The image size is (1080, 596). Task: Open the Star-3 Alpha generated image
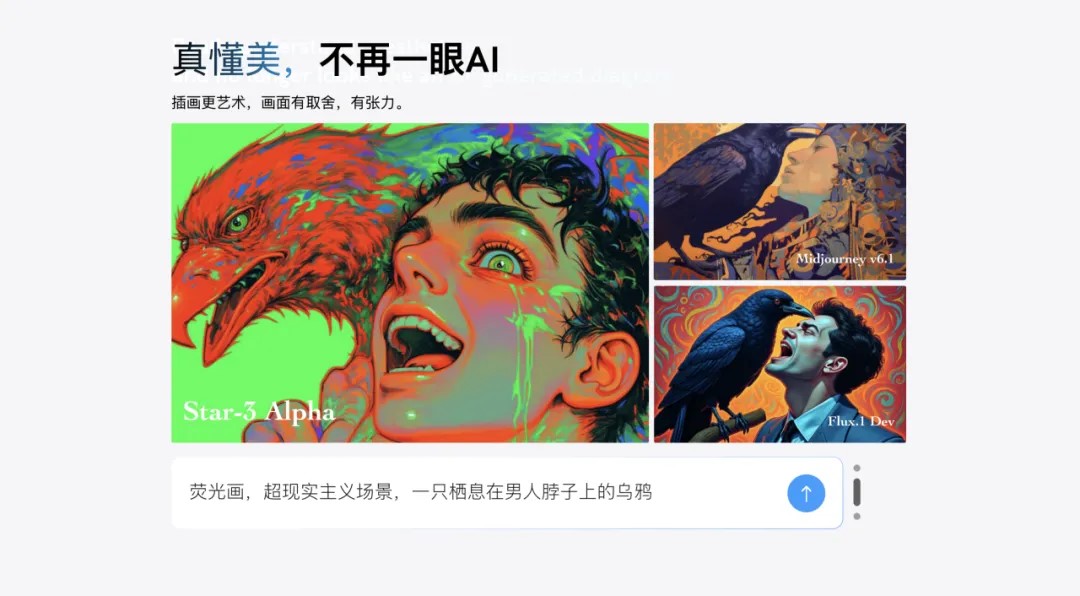[410, 283]
